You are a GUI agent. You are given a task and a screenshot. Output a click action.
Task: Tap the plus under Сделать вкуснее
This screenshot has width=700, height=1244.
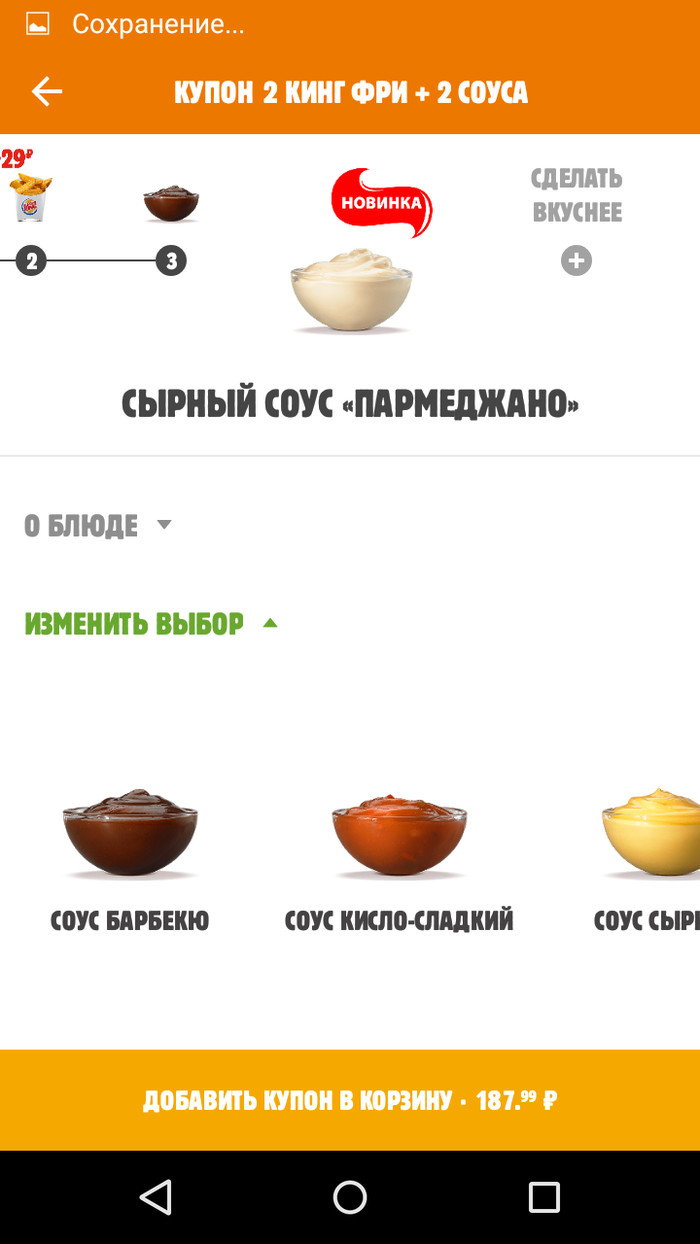[576, 261]
